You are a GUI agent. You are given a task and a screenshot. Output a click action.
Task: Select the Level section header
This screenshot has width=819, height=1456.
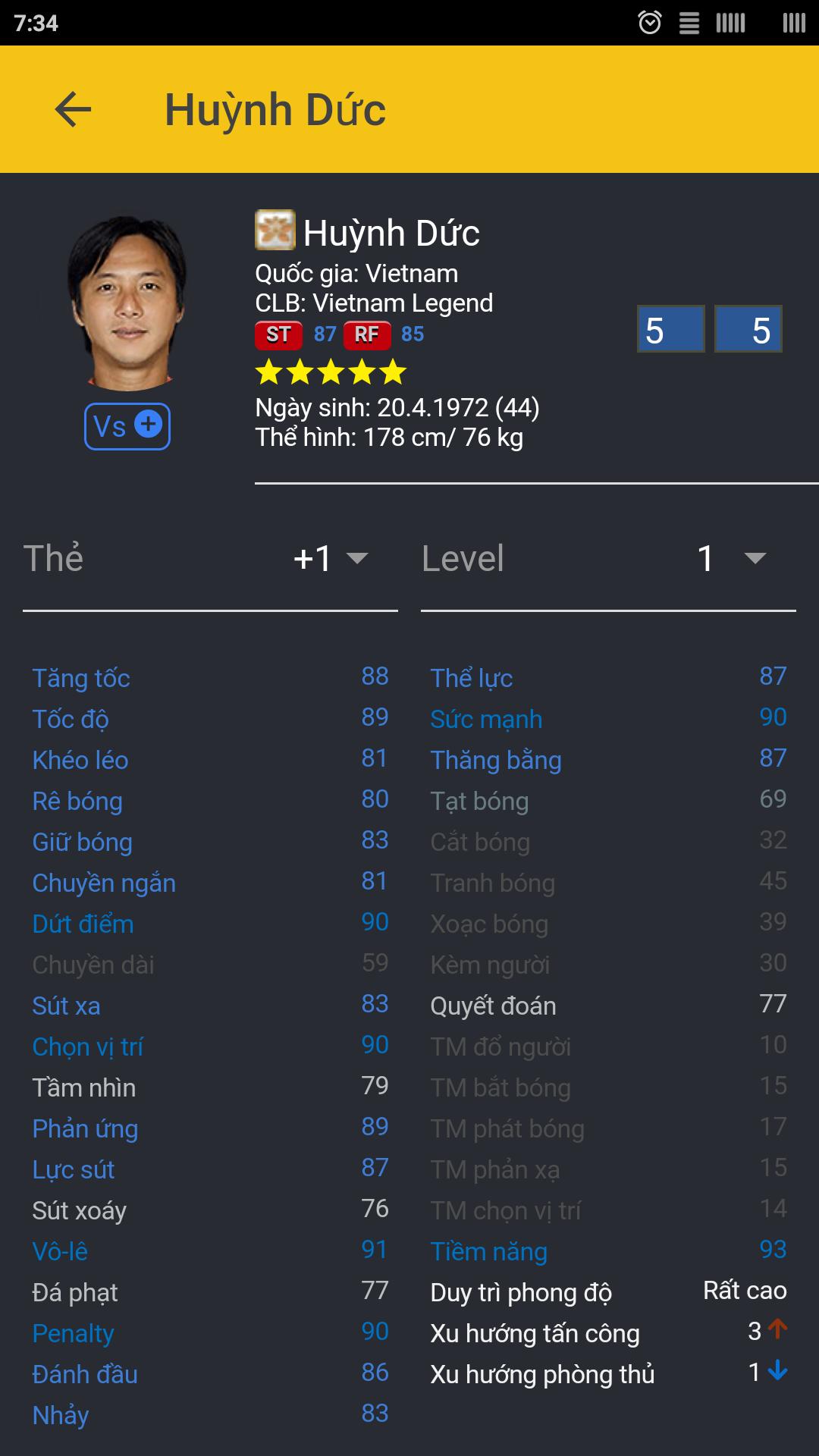coord(463,559)
